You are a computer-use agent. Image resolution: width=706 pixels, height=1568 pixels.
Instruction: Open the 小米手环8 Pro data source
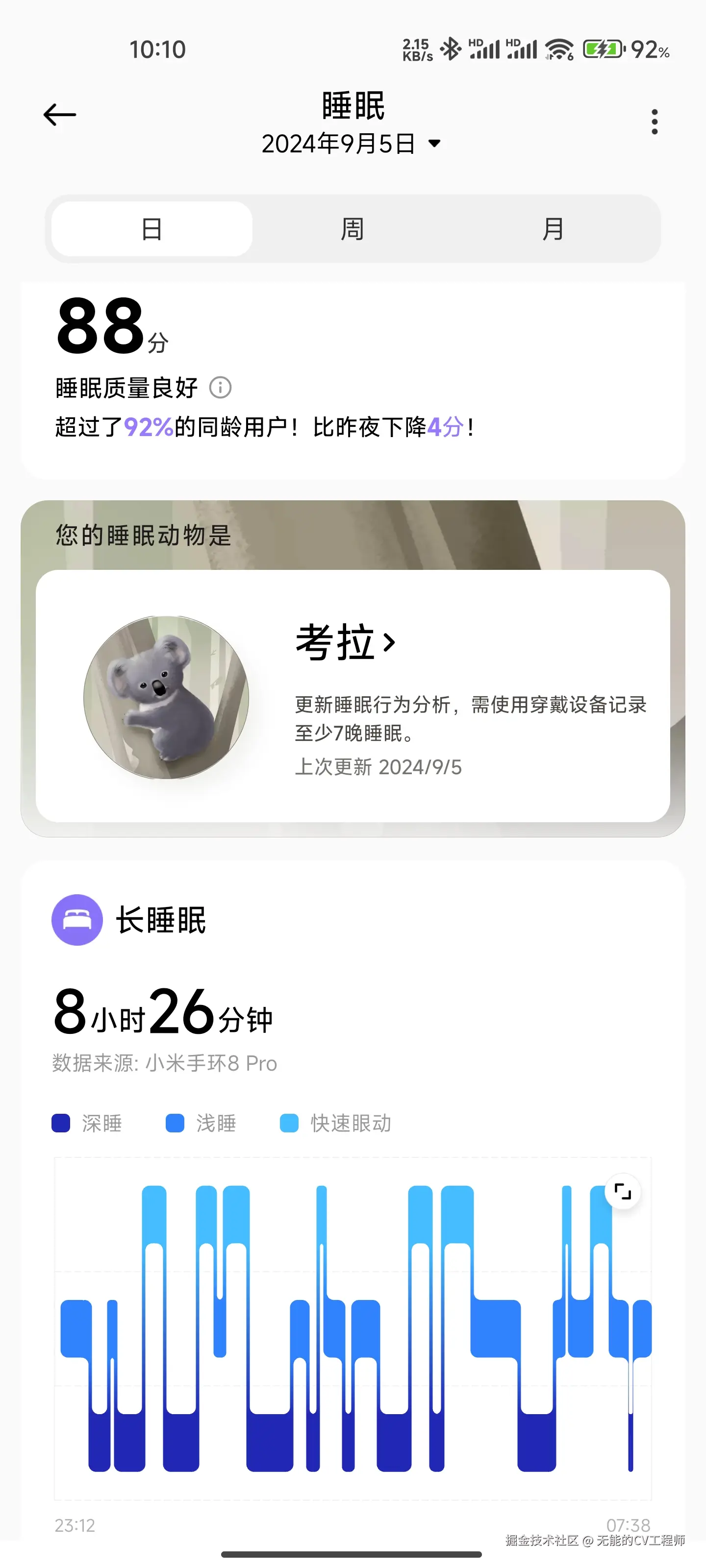pyautogui.click(x=211, y=1063)
